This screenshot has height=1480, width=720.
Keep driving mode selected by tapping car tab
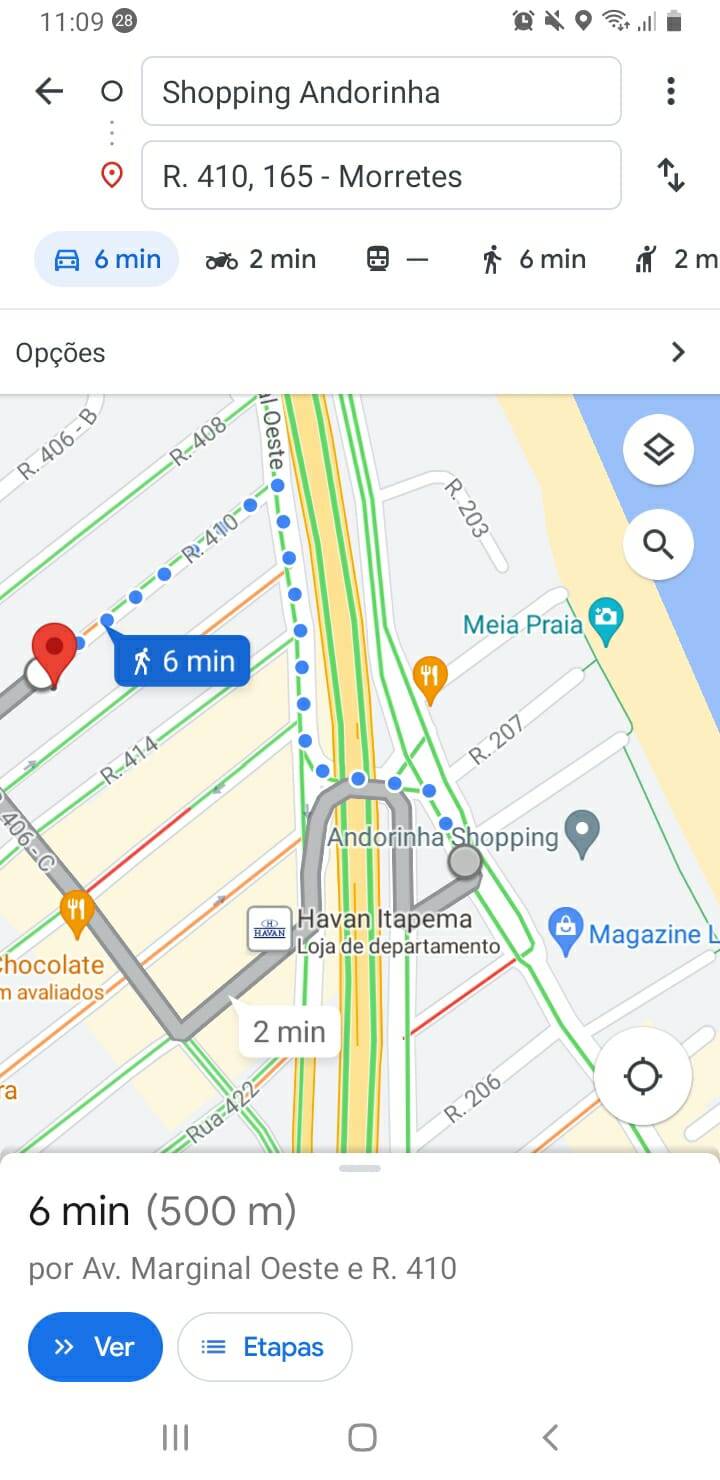pos(106,259)
